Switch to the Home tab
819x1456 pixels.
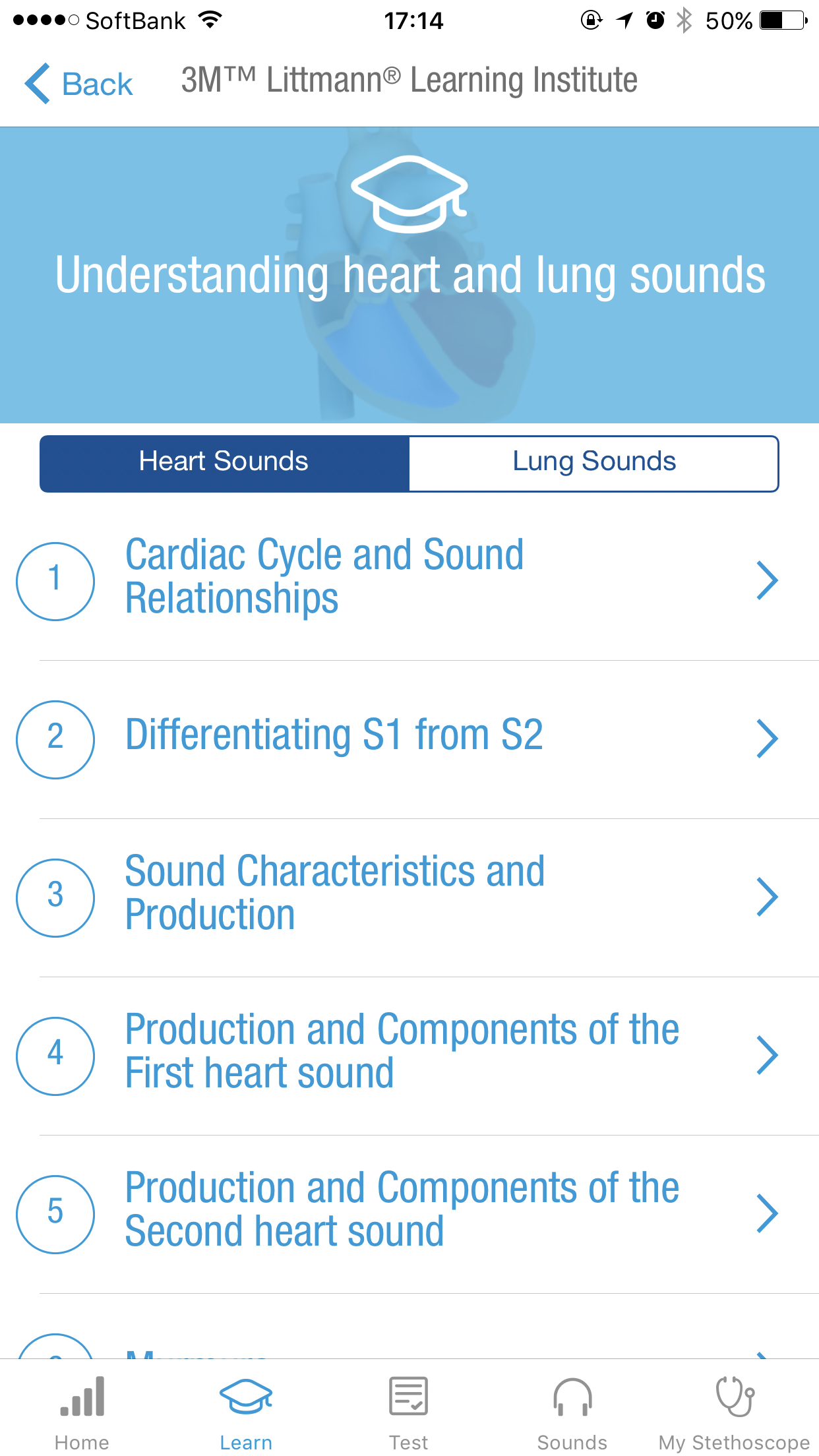82,1411
